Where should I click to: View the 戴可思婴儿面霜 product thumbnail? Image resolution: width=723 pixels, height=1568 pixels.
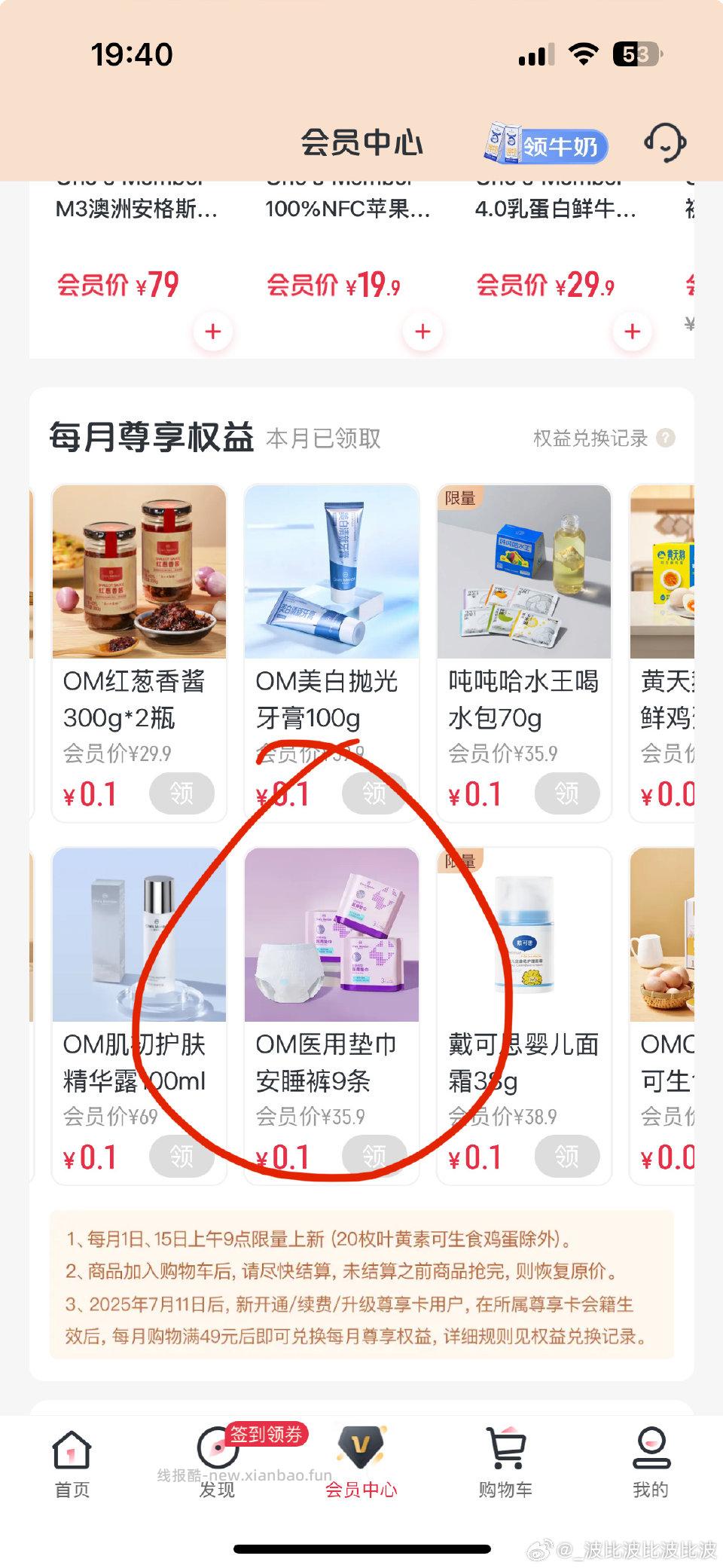[524, 932]
